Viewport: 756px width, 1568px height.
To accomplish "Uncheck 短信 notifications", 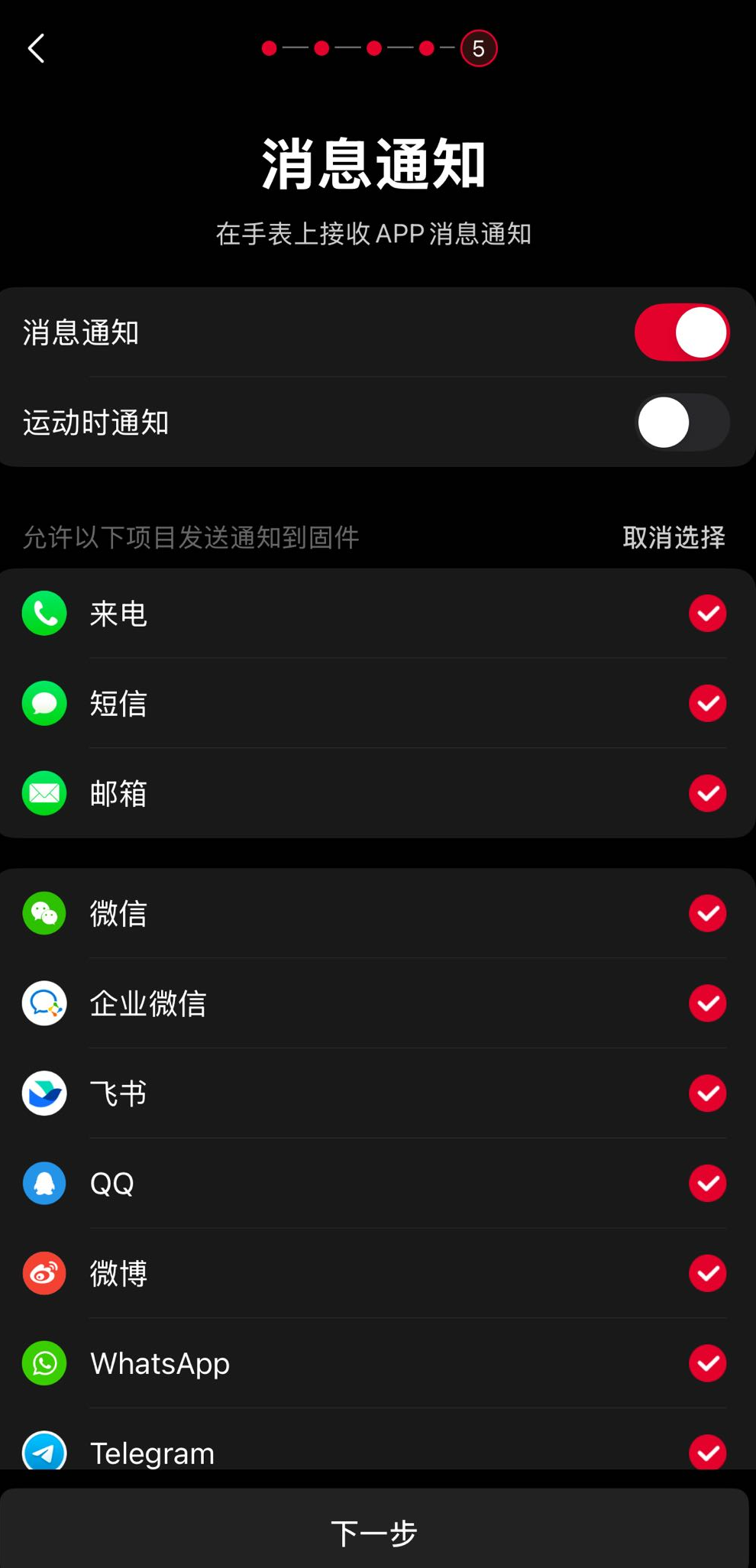I will pyautogui.click(x=707, y=703).
